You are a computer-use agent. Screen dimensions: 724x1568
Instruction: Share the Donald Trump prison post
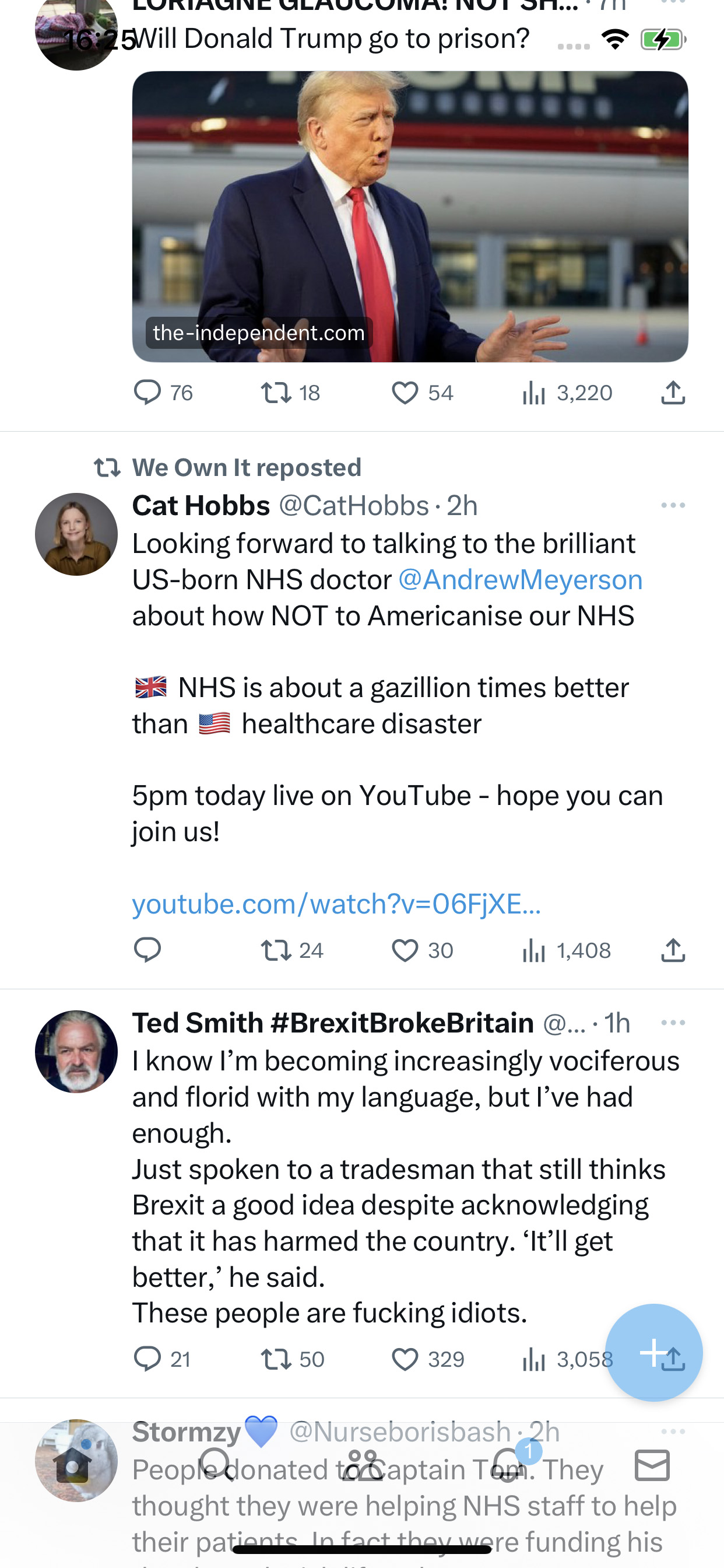pyautogui.click(x=673, y=393)
